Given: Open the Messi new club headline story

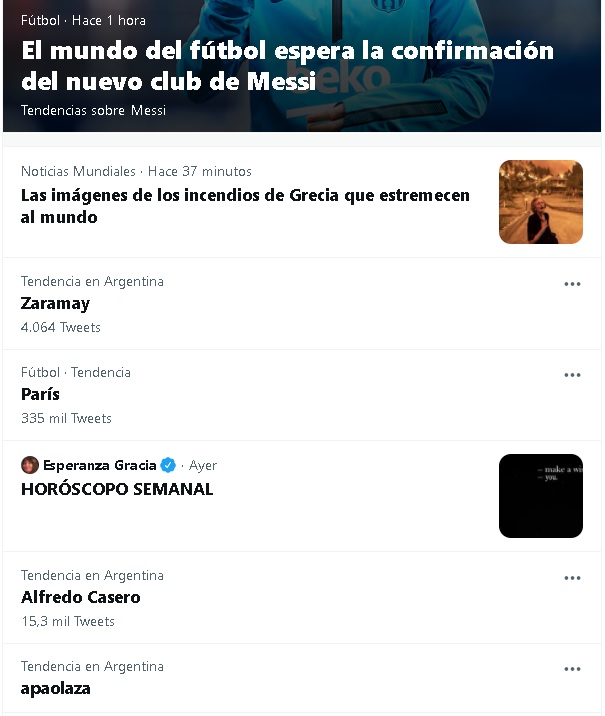Looking at the screenshot, I should 288,66.
